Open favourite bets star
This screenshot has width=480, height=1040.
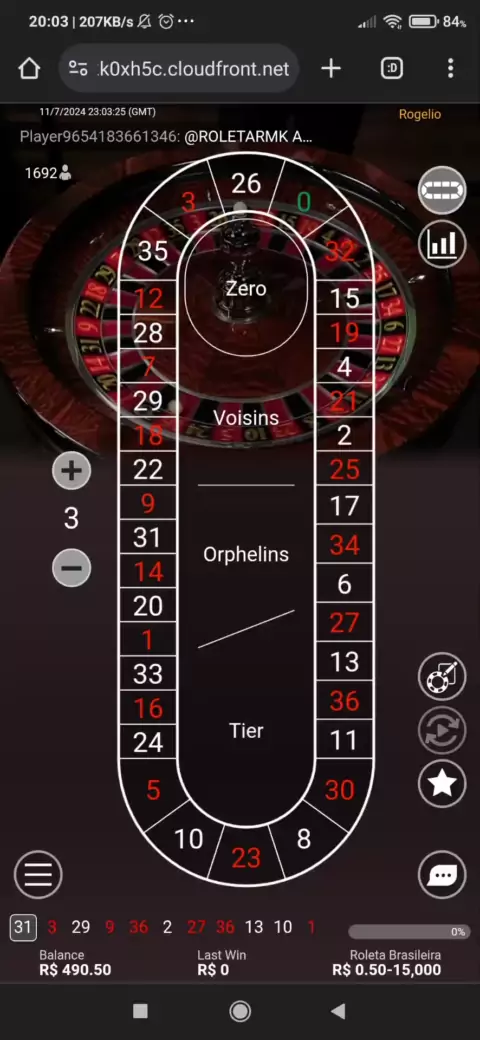(x=442, y=783)
